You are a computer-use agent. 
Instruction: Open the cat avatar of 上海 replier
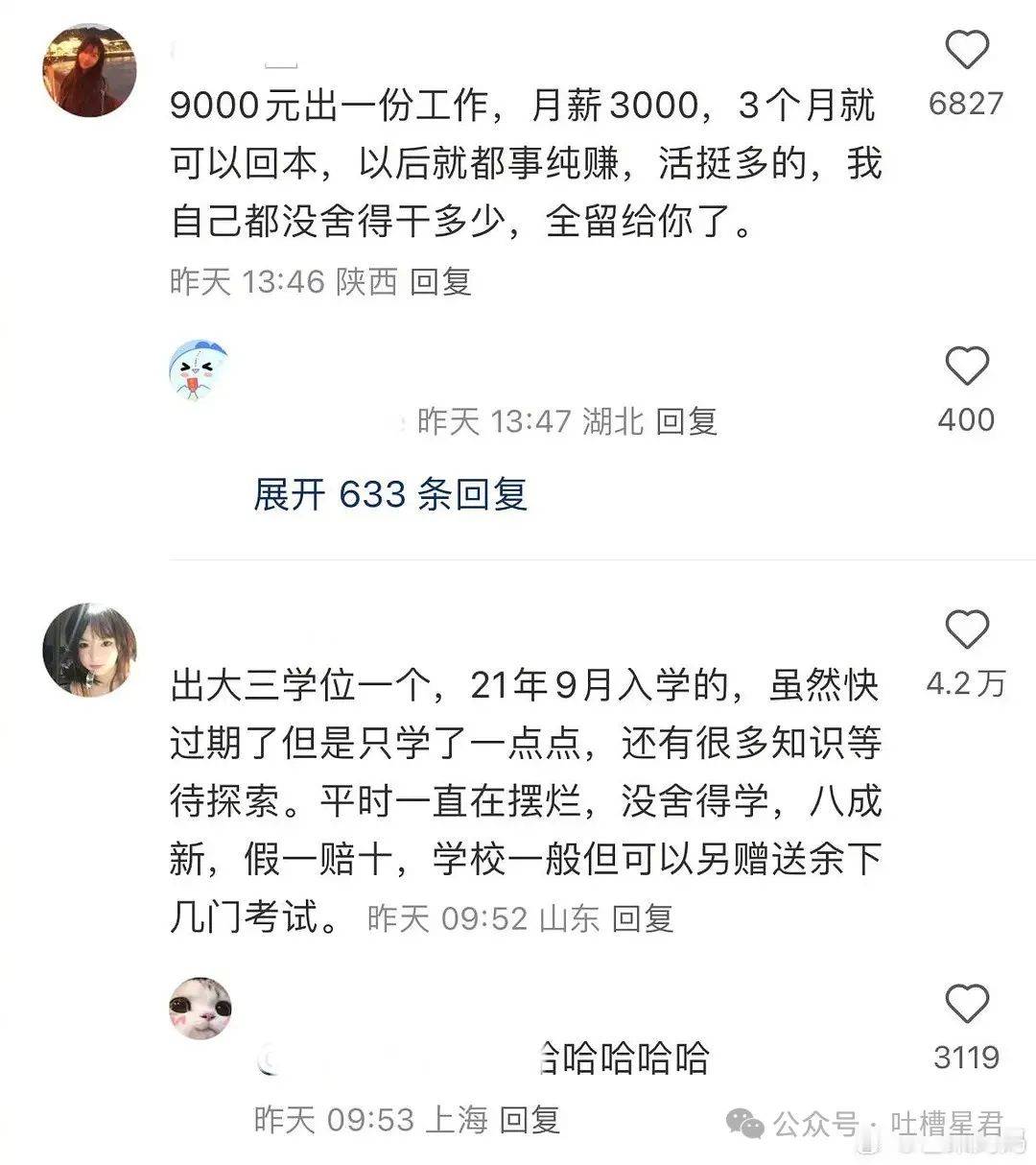(200, 1009)
